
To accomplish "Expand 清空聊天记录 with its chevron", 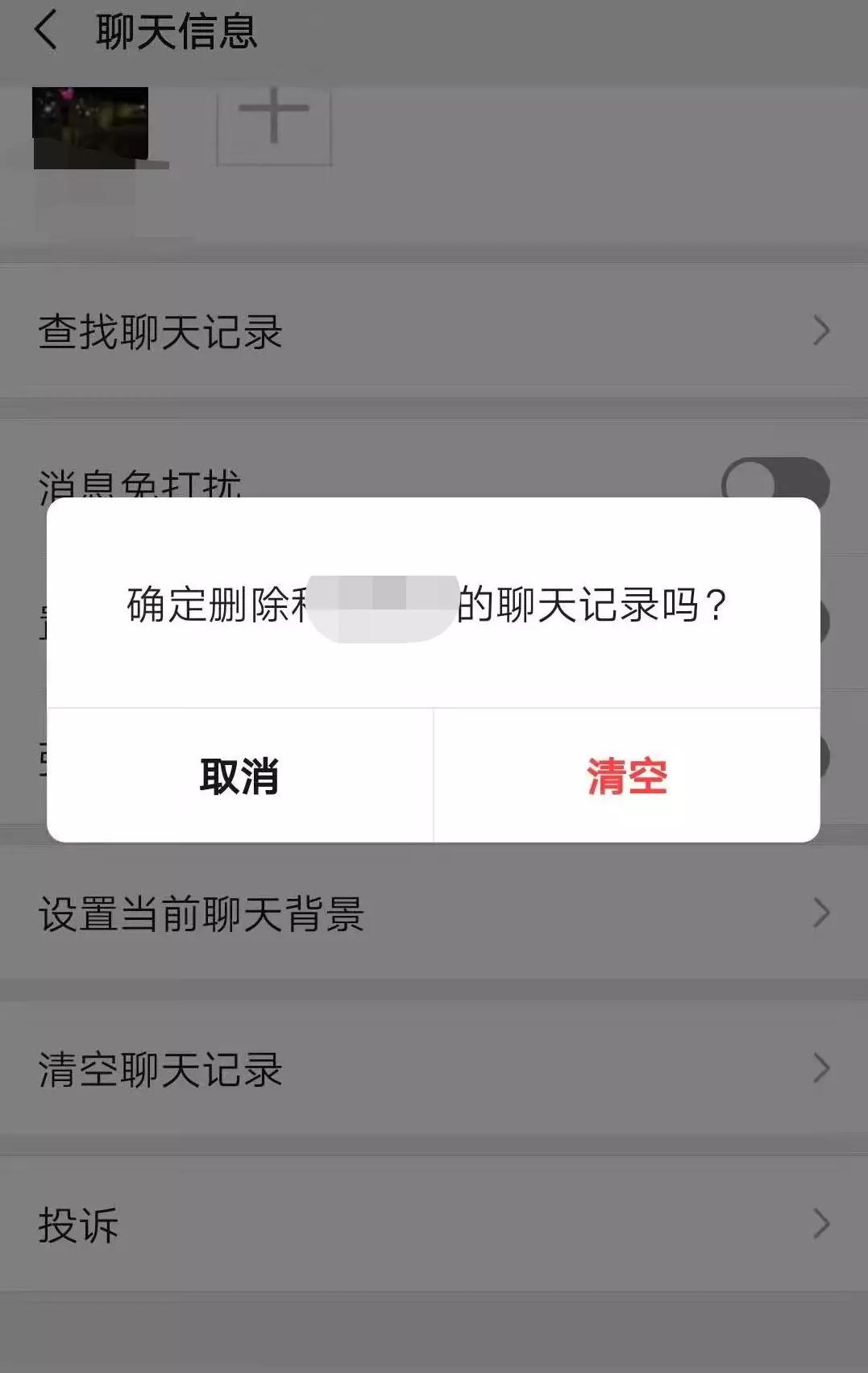I will pyautogui.click(x=821, y=1069).
